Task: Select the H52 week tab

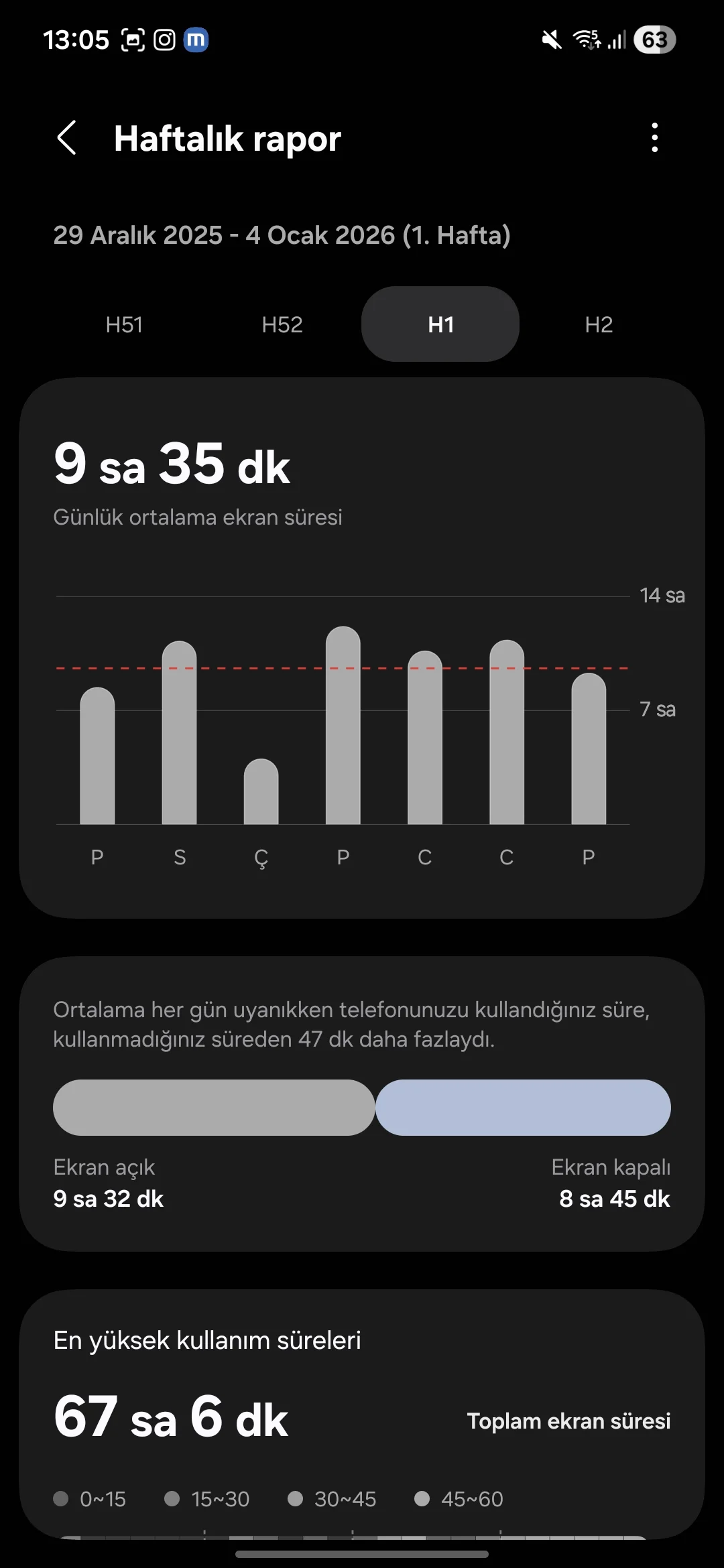Action: click(x=282, y=325)
